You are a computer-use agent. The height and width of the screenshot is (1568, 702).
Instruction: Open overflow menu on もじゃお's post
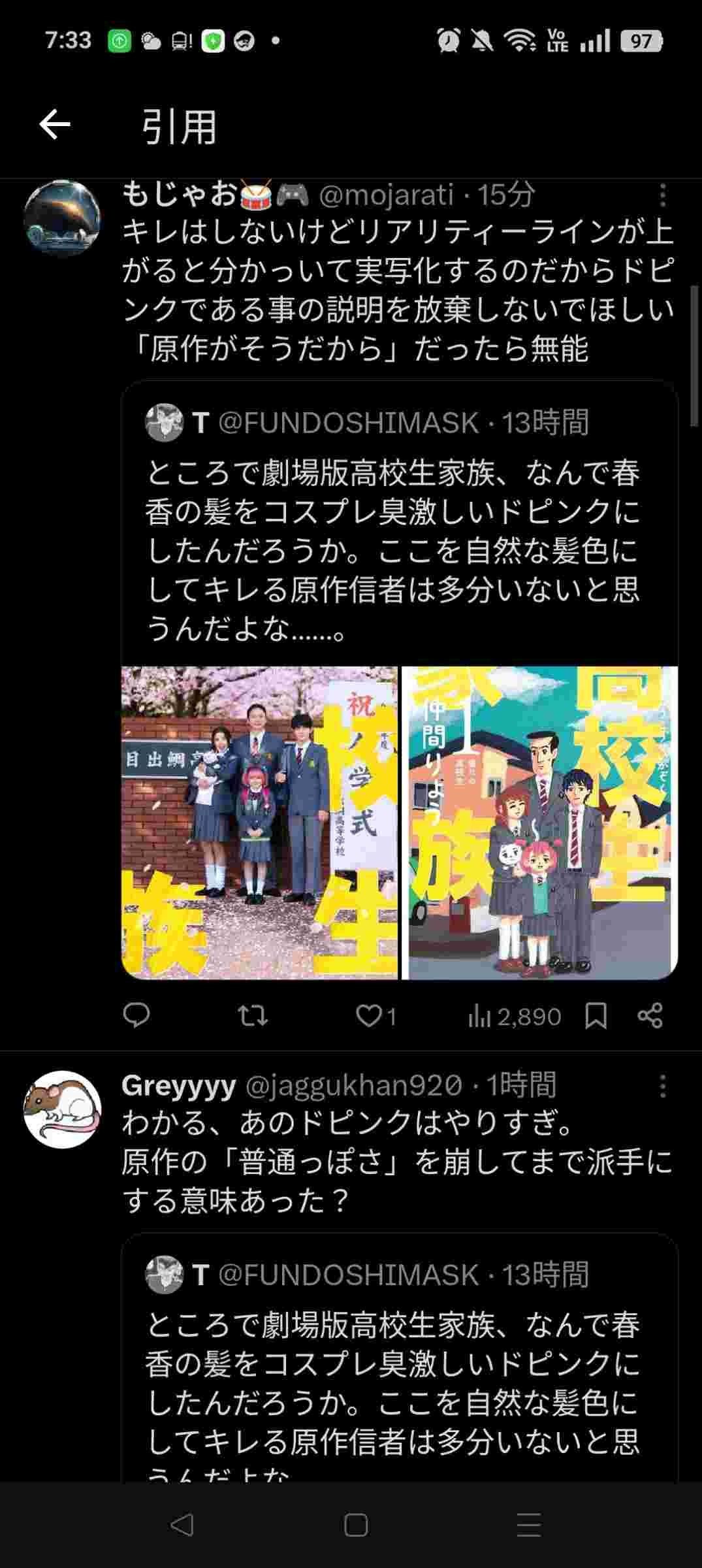(662, 195)
